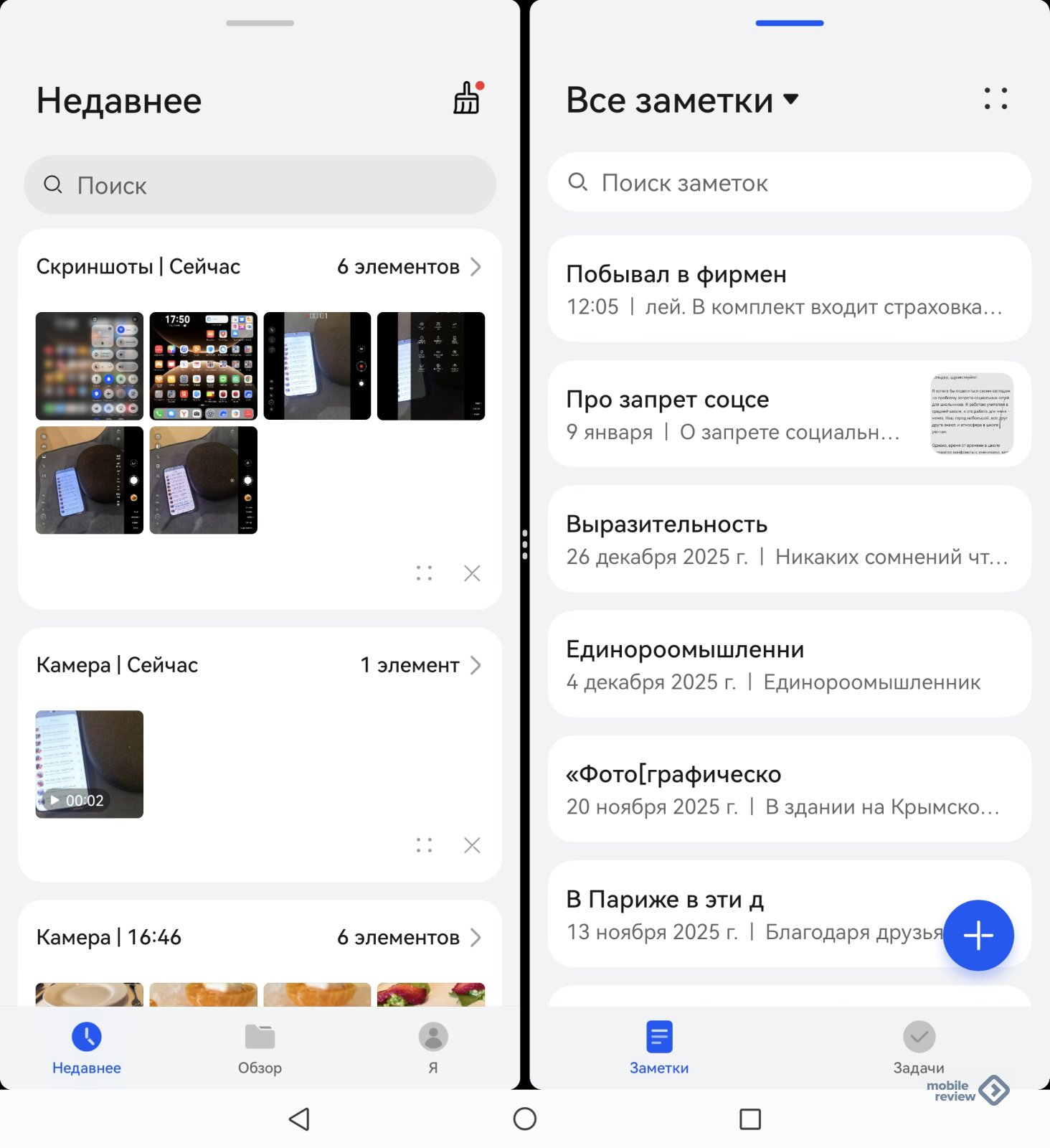The image size is (1050, 1148).
Task: Open the notes four-dot menu
Action: tap(995, 99)
